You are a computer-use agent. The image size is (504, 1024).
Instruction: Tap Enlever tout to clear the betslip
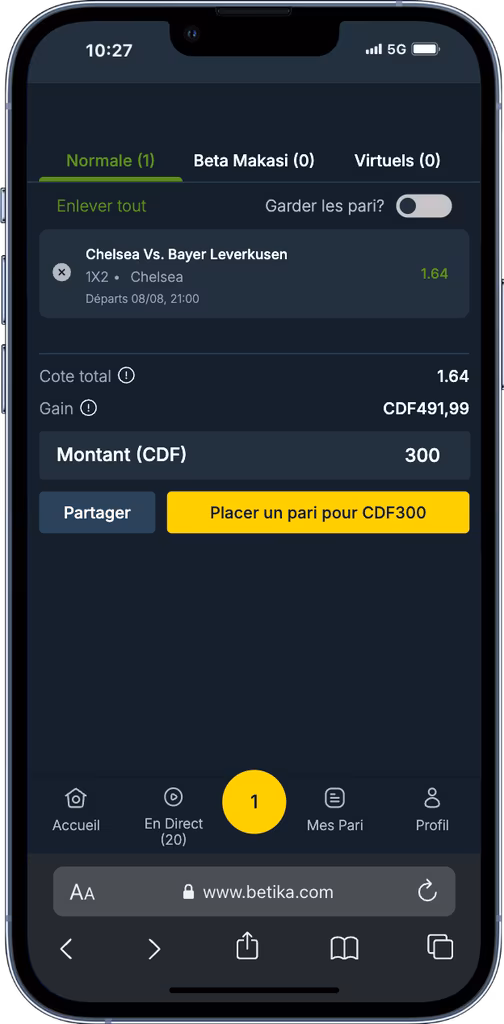click(x=101, y=206)
